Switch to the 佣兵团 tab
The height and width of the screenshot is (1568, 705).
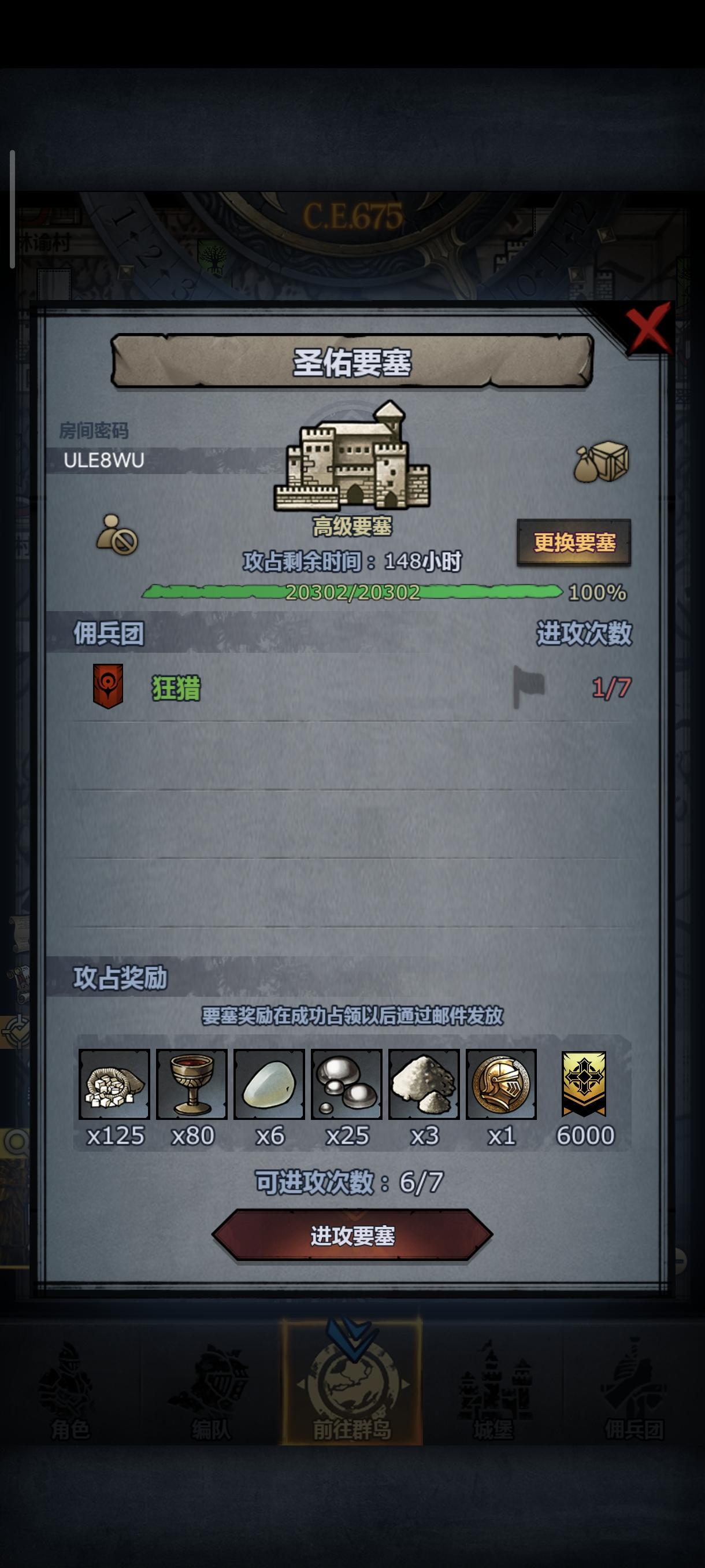click(634, 1406)
